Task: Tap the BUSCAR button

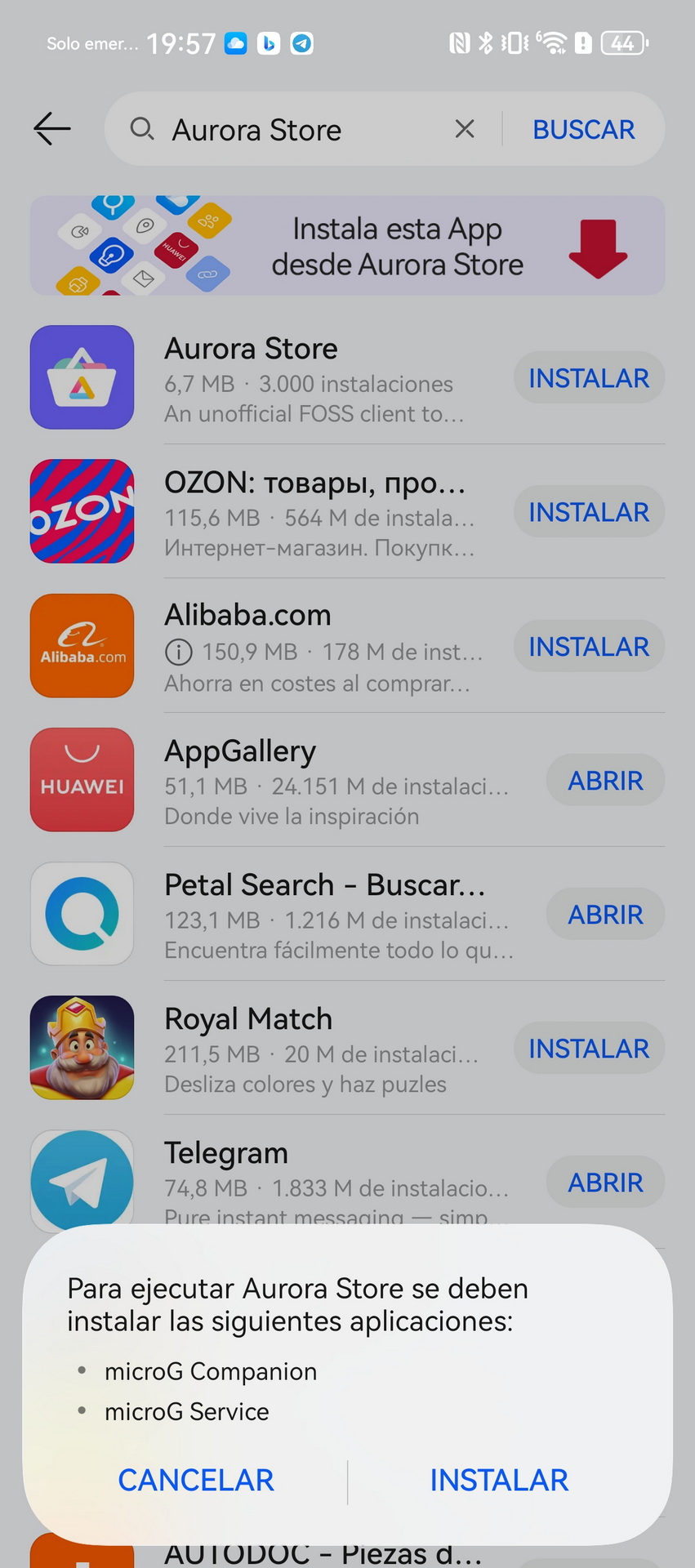Action: [584, 129]
